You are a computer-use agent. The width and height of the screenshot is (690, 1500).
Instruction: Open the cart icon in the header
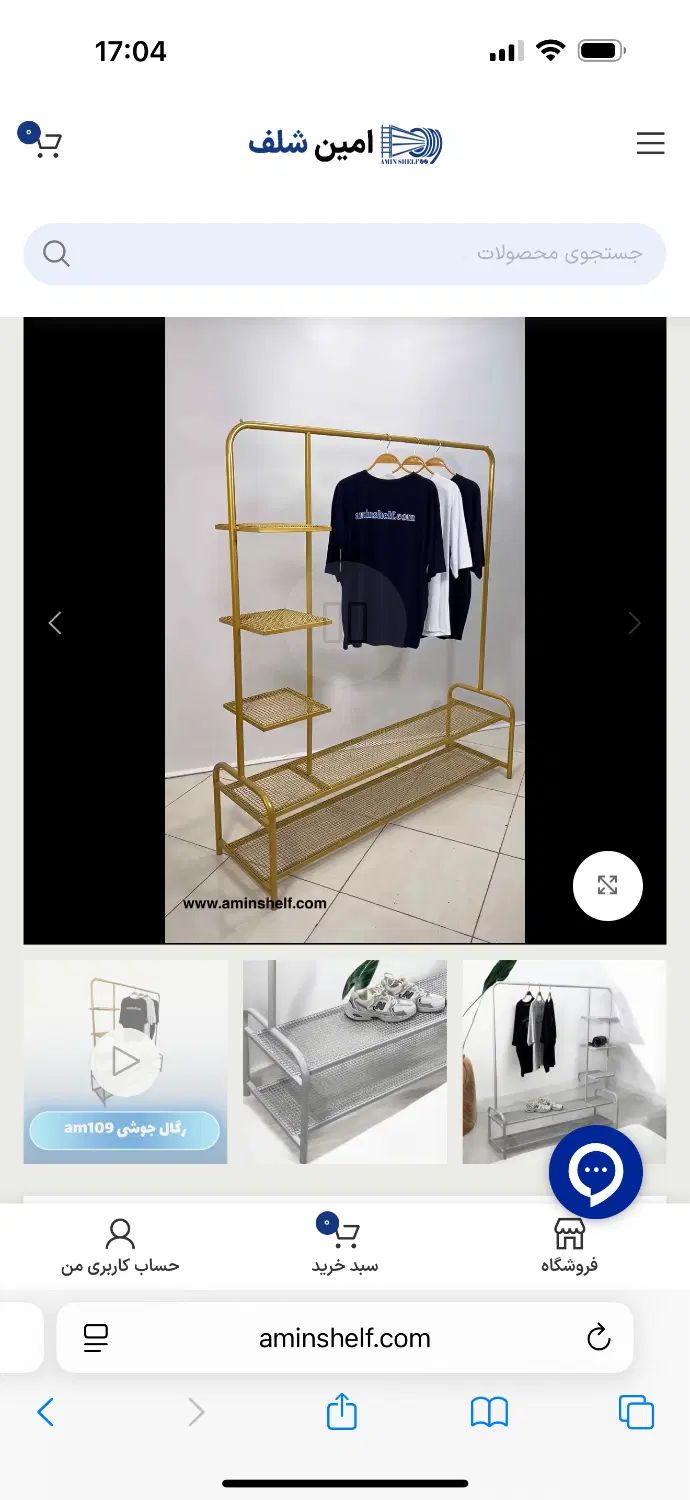click(41, 142)
